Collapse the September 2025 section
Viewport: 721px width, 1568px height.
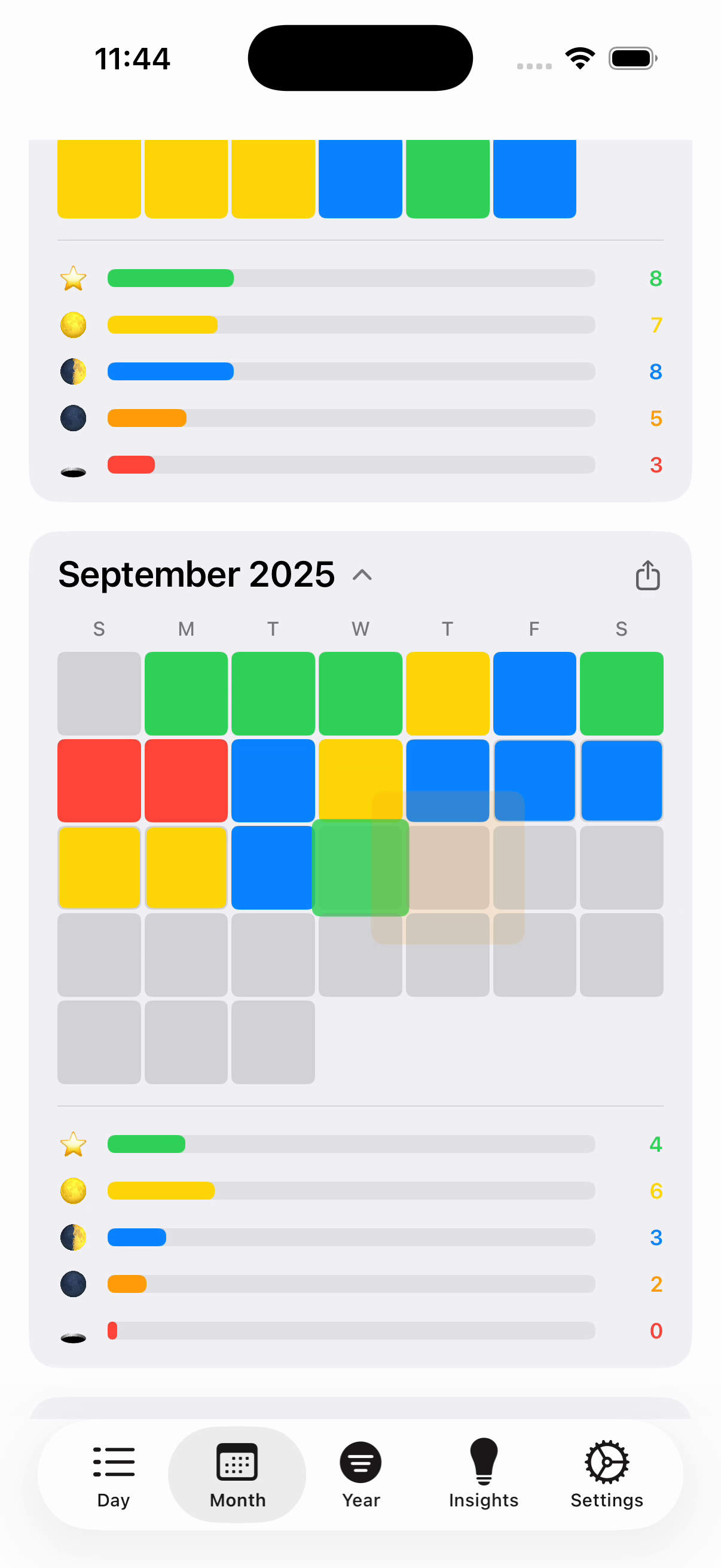(362, 575)
